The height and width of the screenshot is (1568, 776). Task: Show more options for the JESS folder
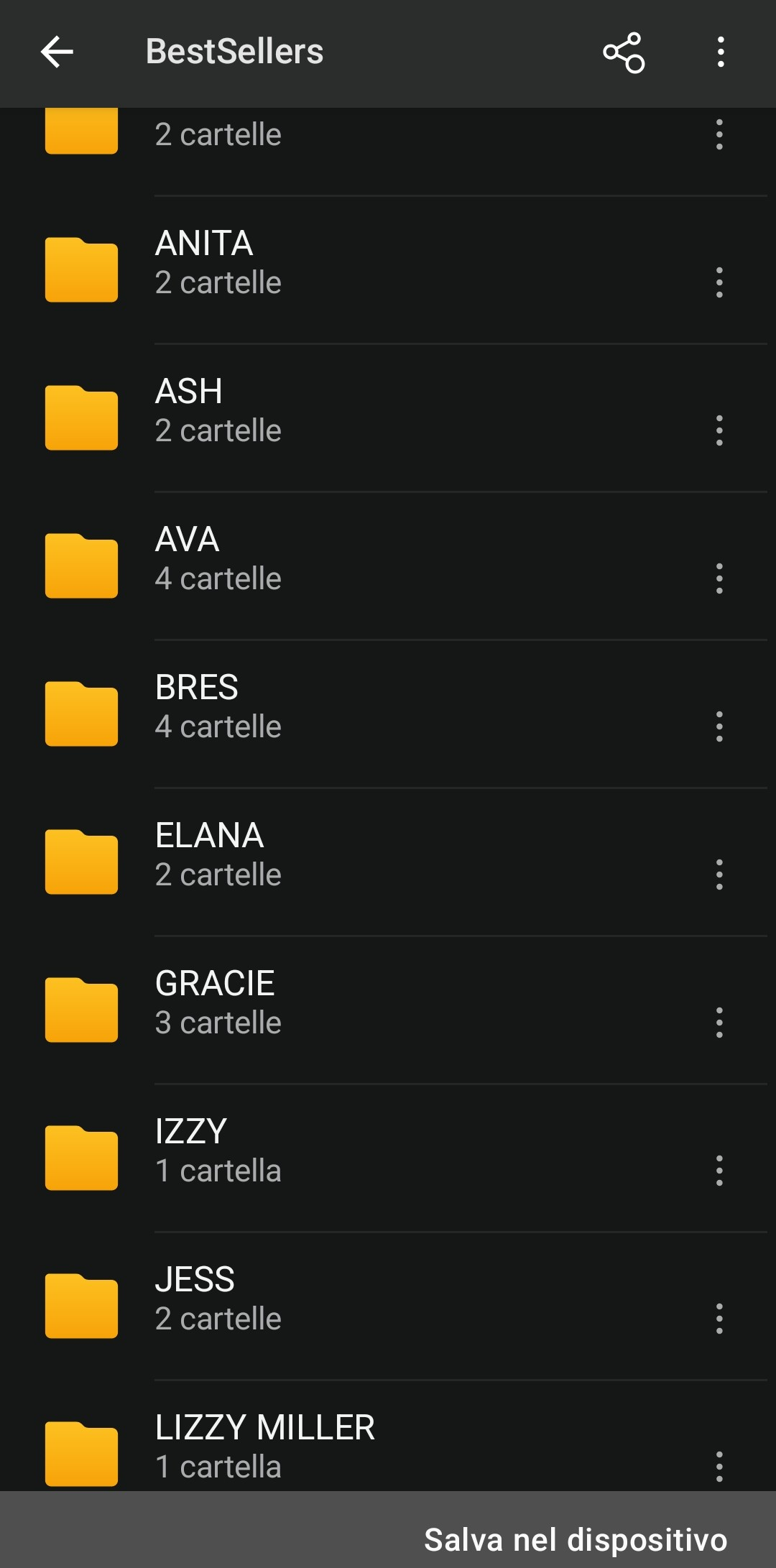pyautogui.click(x=719, y=1319)
